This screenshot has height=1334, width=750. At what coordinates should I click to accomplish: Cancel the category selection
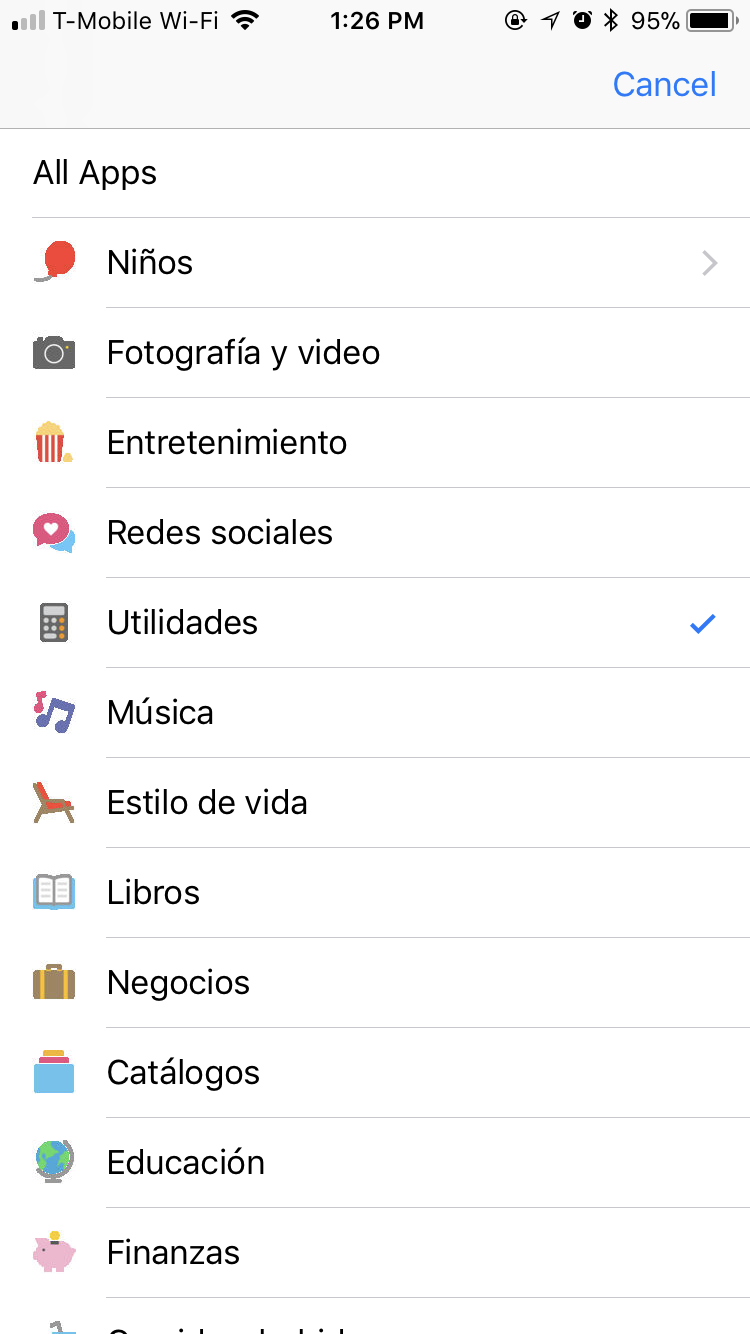[664, 84]
